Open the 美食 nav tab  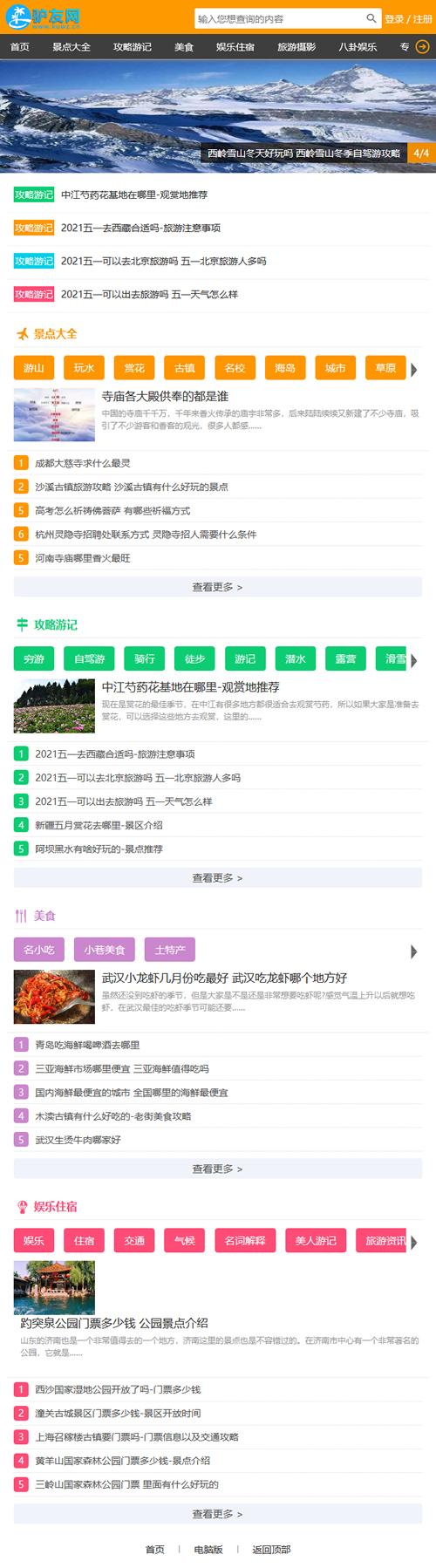[184, 47]
